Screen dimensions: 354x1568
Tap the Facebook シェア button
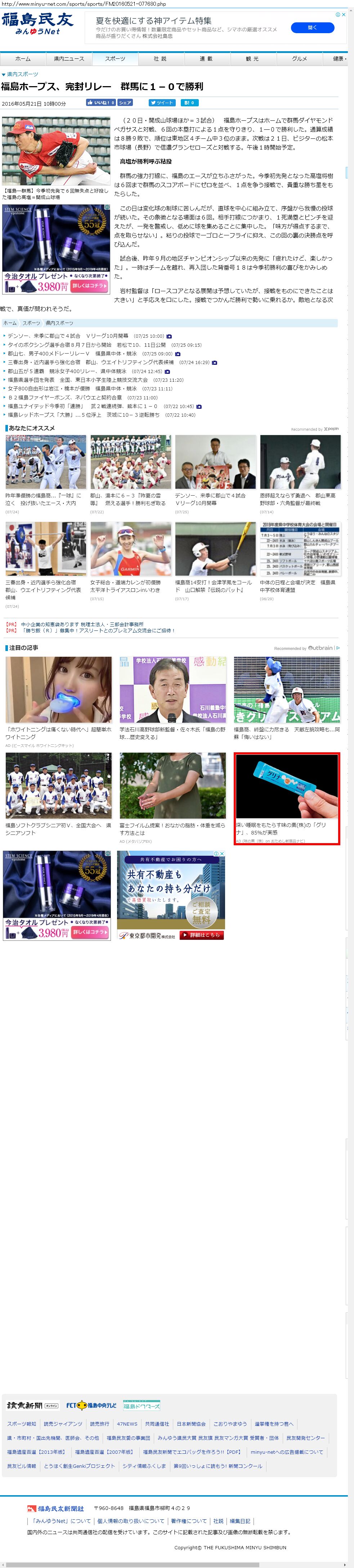pos(125,103)
